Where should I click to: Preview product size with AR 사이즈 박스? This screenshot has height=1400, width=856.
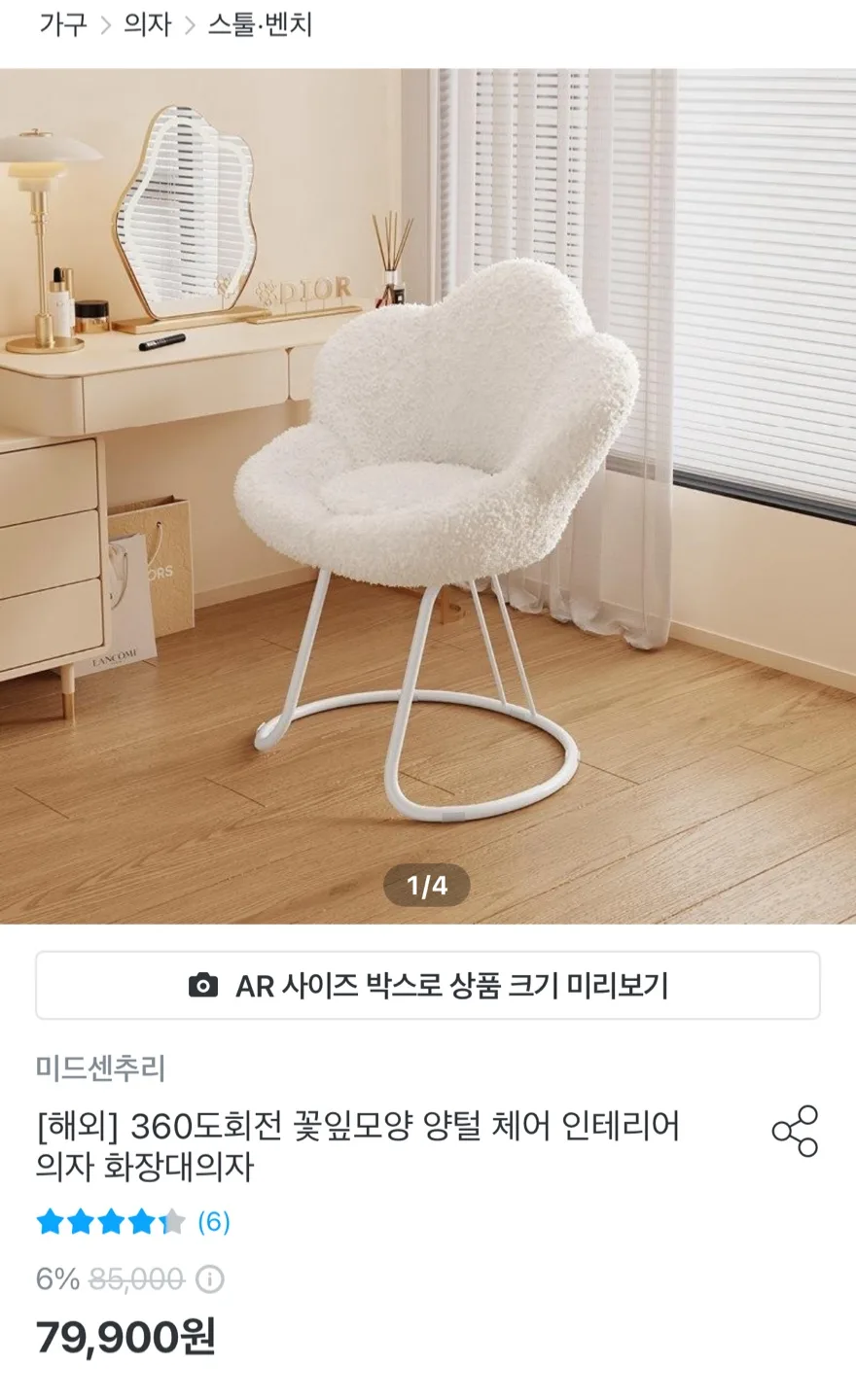point(428,986)
